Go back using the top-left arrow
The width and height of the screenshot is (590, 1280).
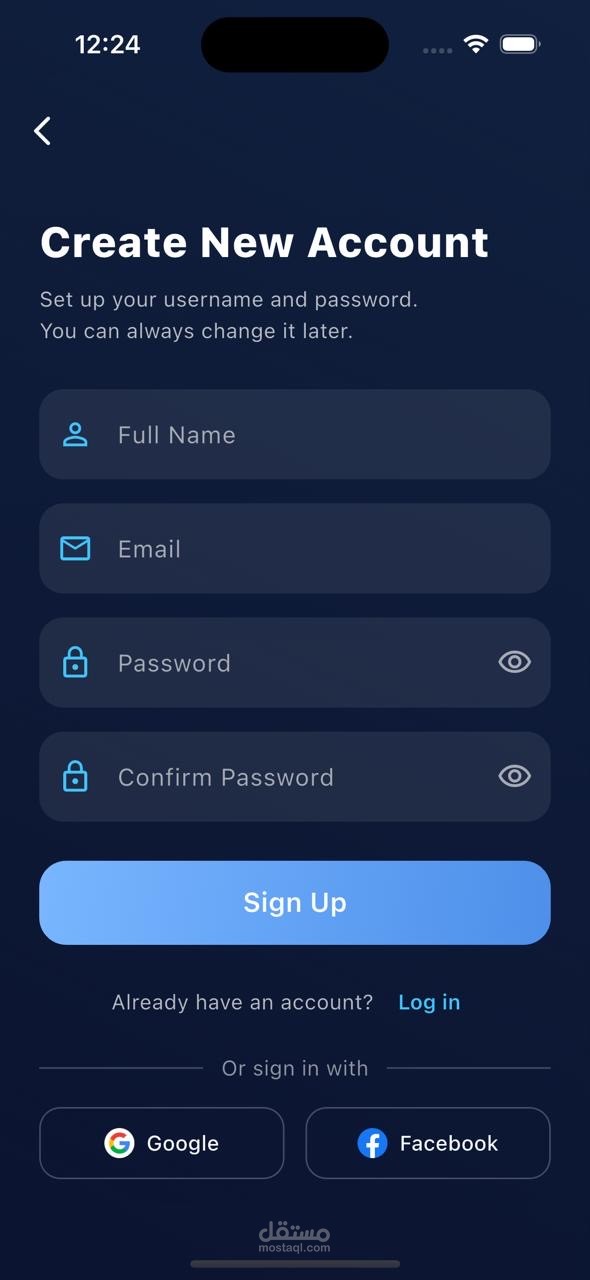(42, 131)
